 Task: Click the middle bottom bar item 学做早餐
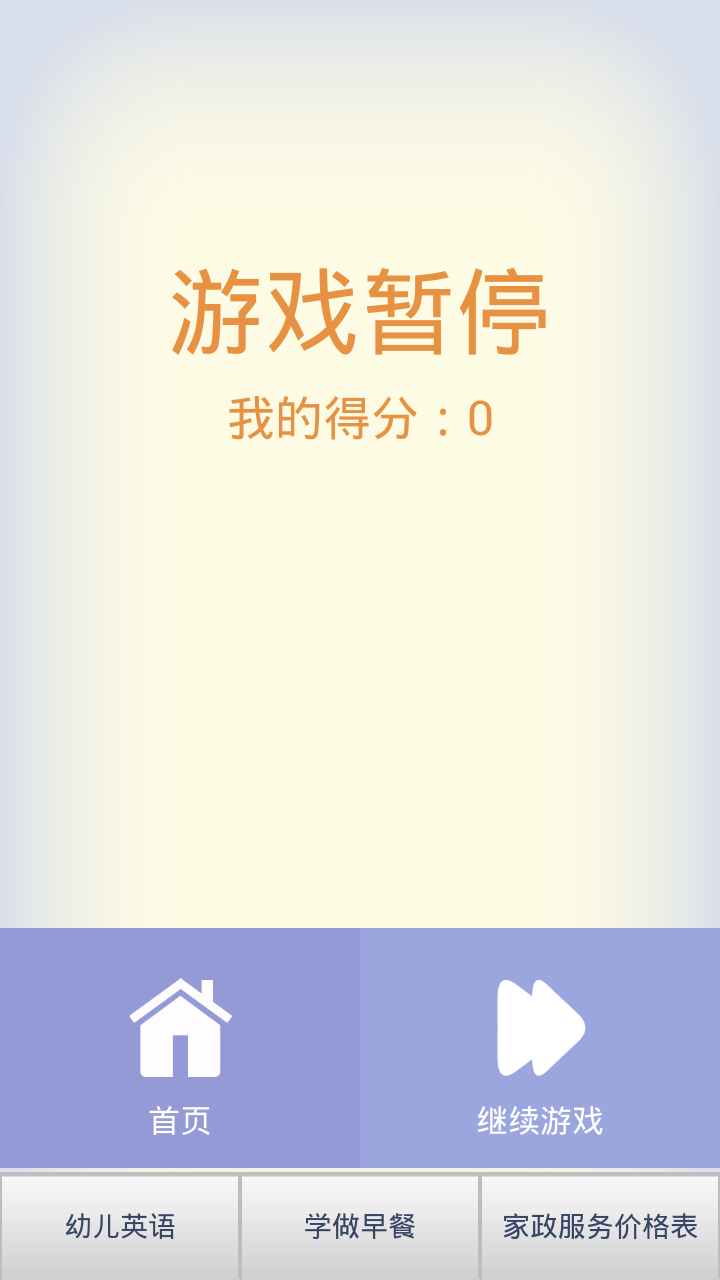tap(360, 1226)
